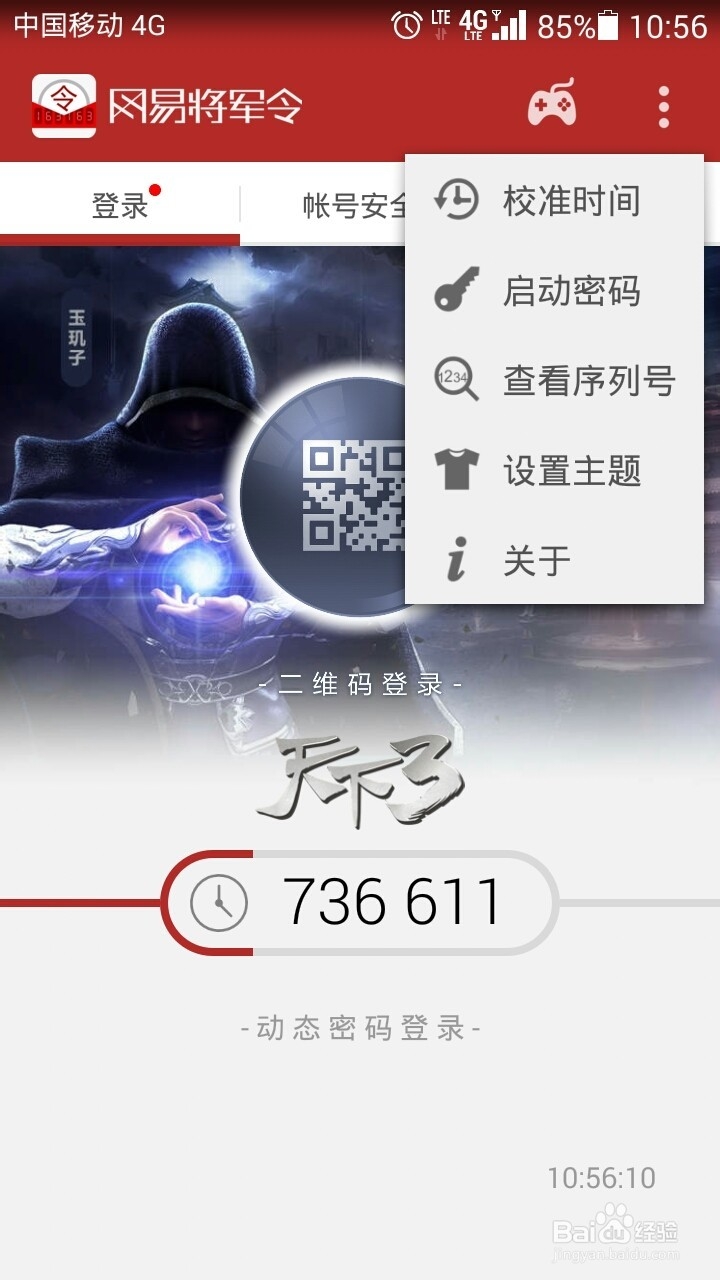Switch to the 登录 tab

point(120,203)
